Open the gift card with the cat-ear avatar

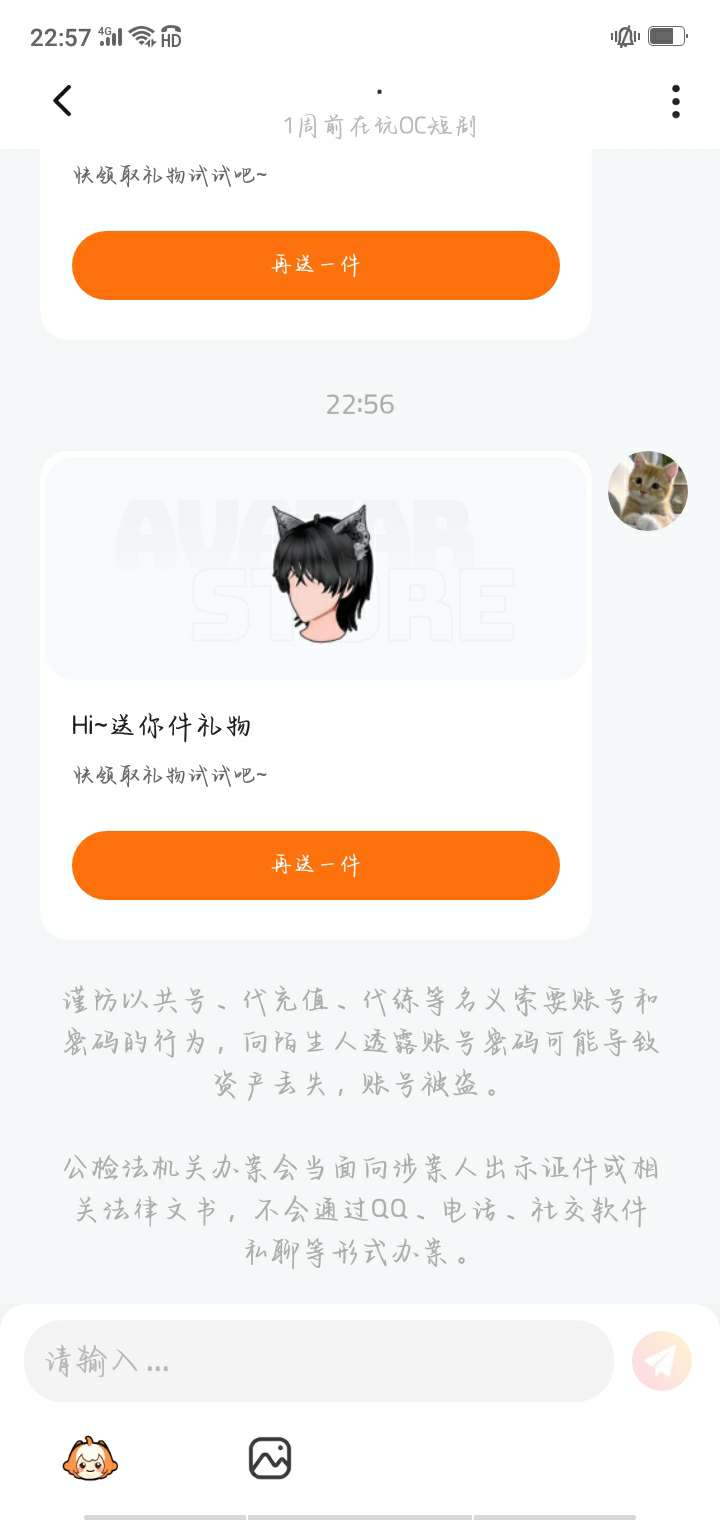coord(316,570)
